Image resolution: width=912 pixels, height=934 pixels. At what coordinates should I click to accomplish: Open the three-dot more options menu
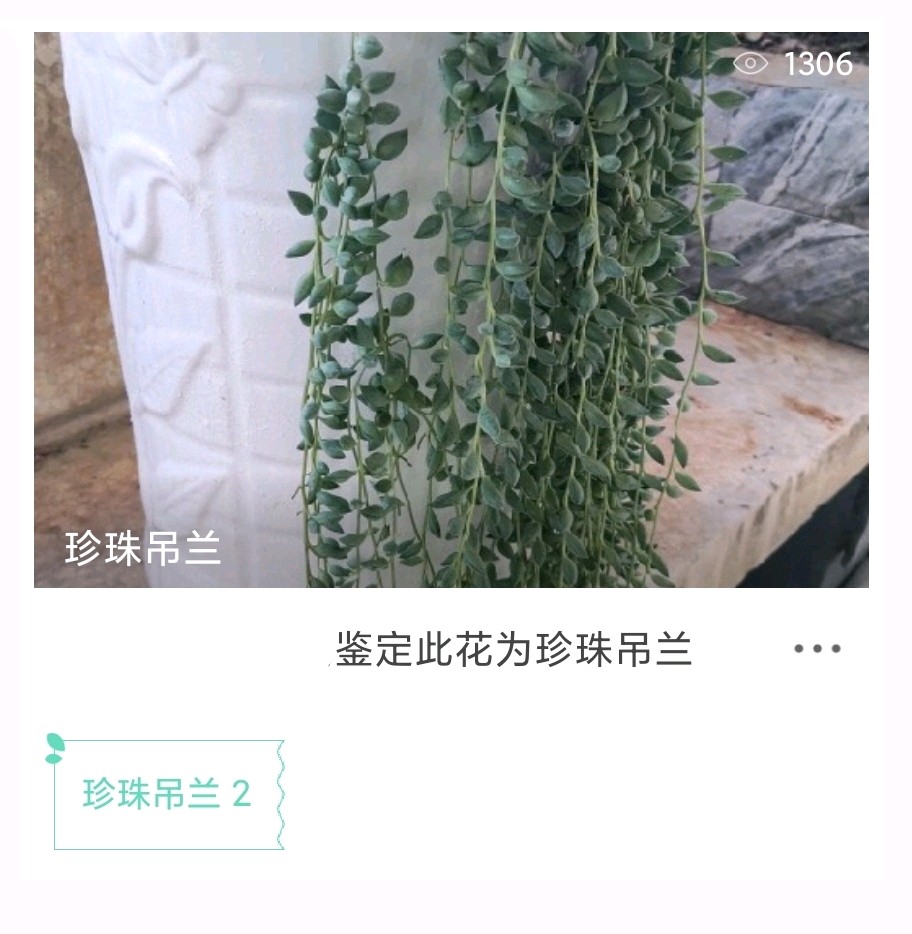click(x=817, y=649)
